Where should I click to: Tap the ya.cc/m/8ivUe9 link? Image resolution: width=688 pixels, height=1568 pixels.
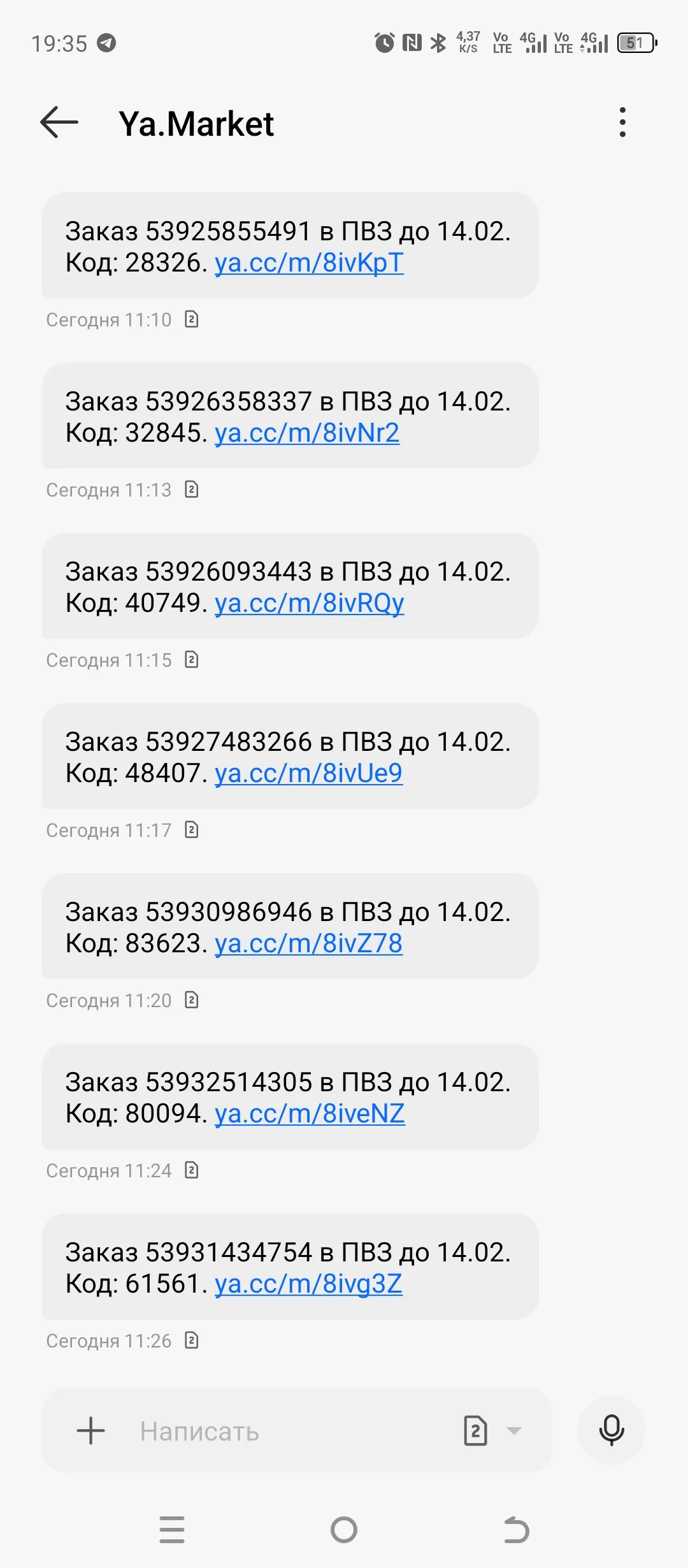tap(308, 773)
